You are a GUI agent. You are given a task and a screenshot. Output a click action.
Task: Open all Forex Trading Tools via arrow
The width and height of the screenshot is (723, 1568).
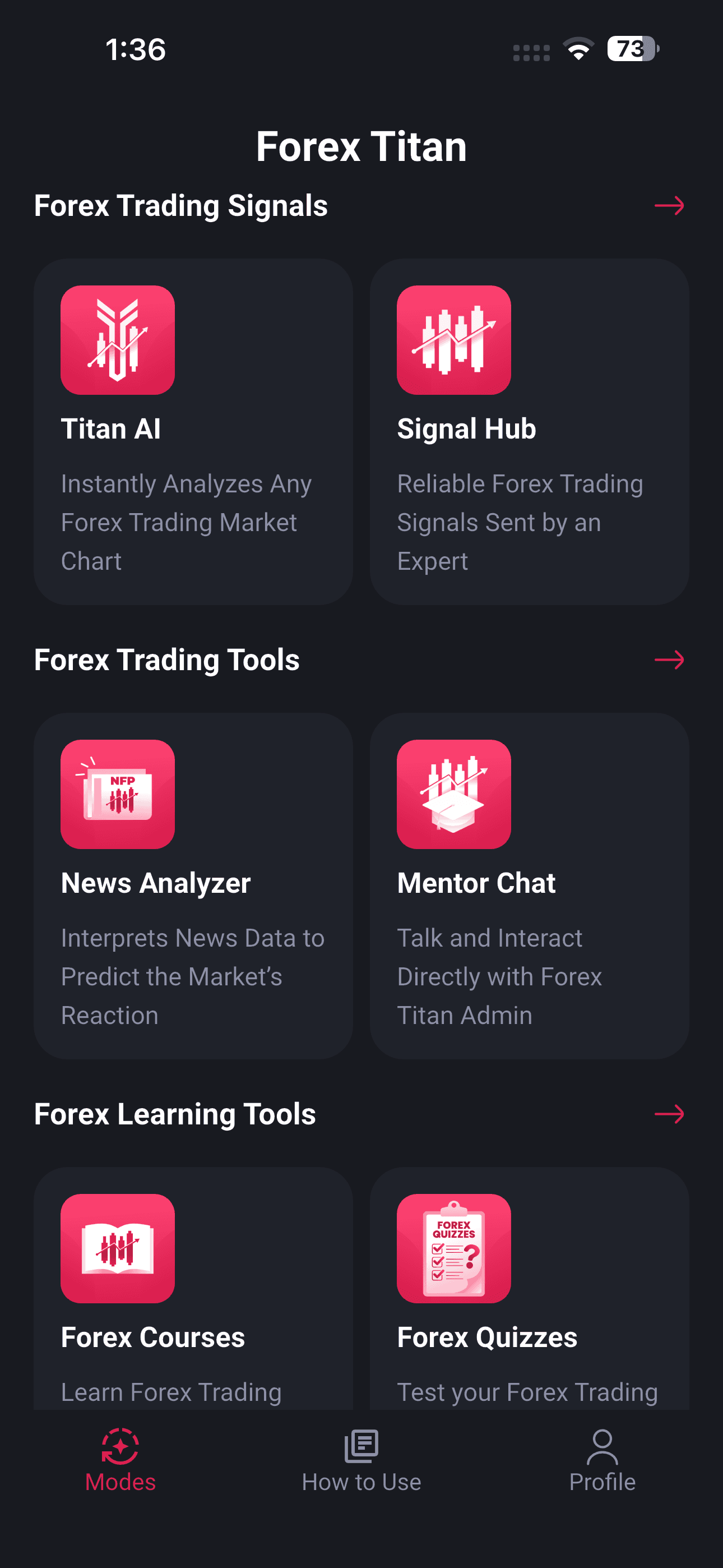coord(670,660)
